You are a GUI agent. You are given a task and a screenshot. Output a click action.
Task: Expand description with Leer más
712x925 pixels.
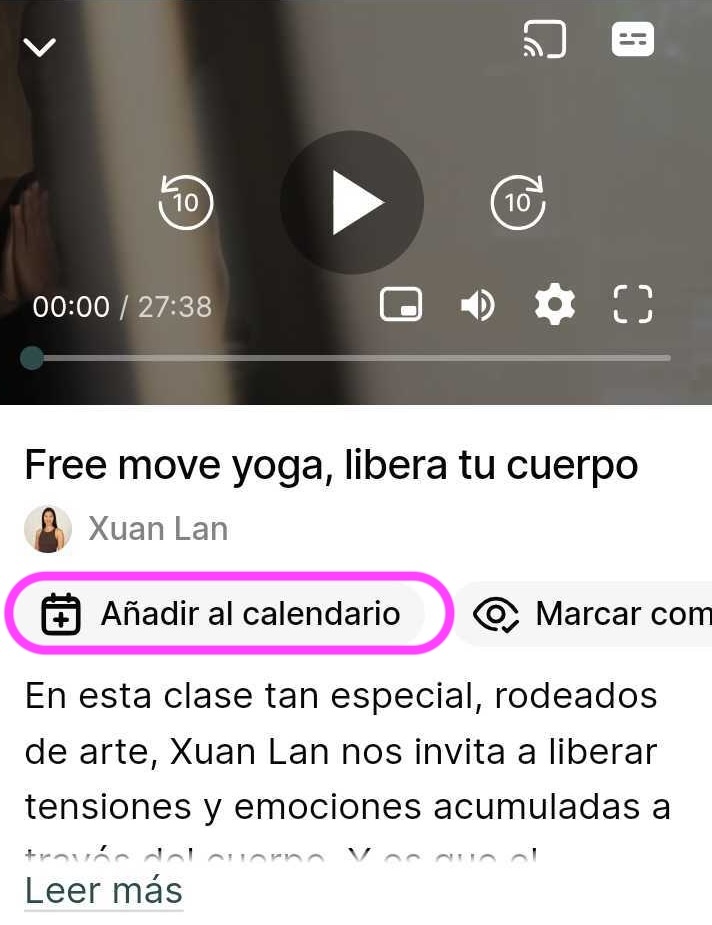[104, 890]
